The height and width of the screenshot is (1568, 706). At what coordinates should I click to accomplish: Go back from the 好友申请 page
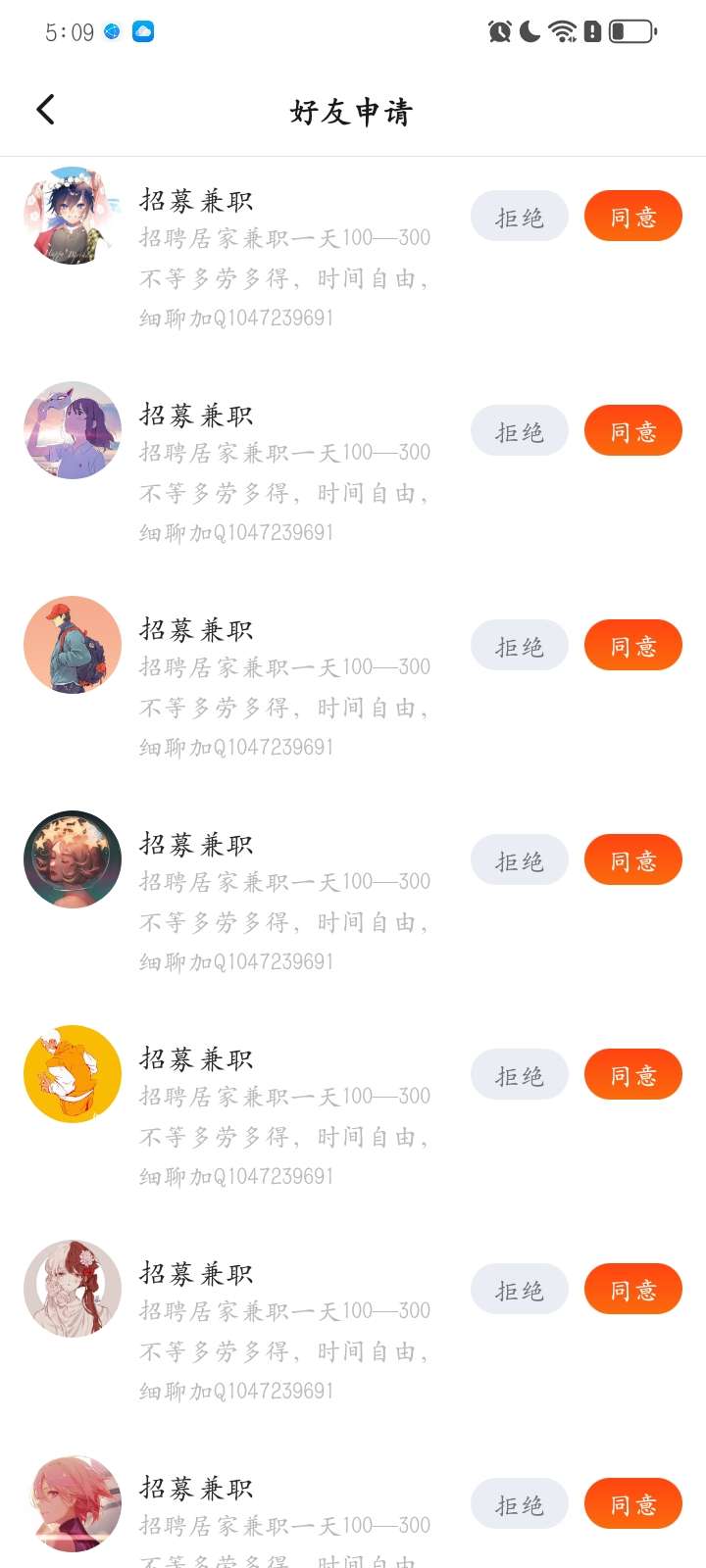point(45,110)
